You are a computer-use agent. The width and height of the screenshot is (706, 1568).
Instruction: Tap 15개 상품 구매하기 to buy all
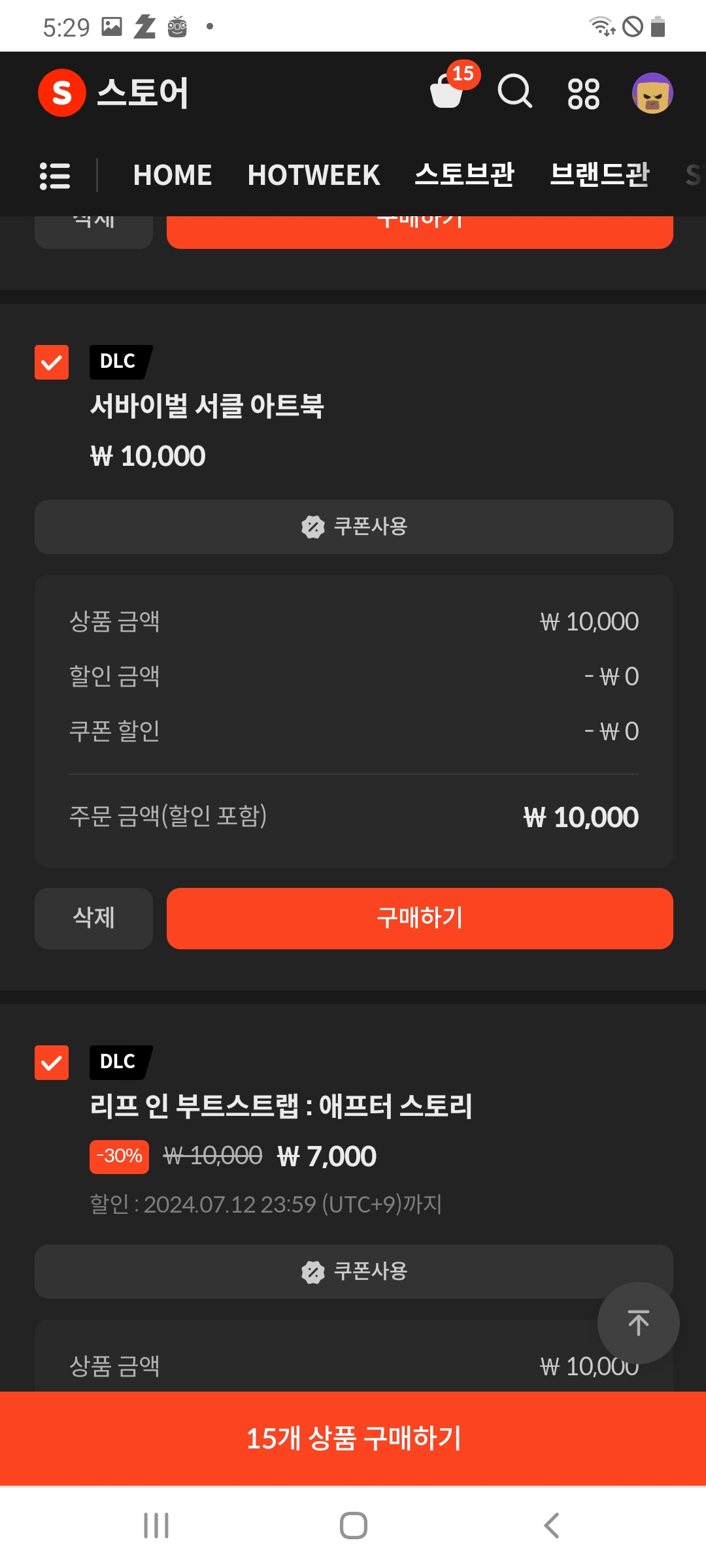[353, 1439]
